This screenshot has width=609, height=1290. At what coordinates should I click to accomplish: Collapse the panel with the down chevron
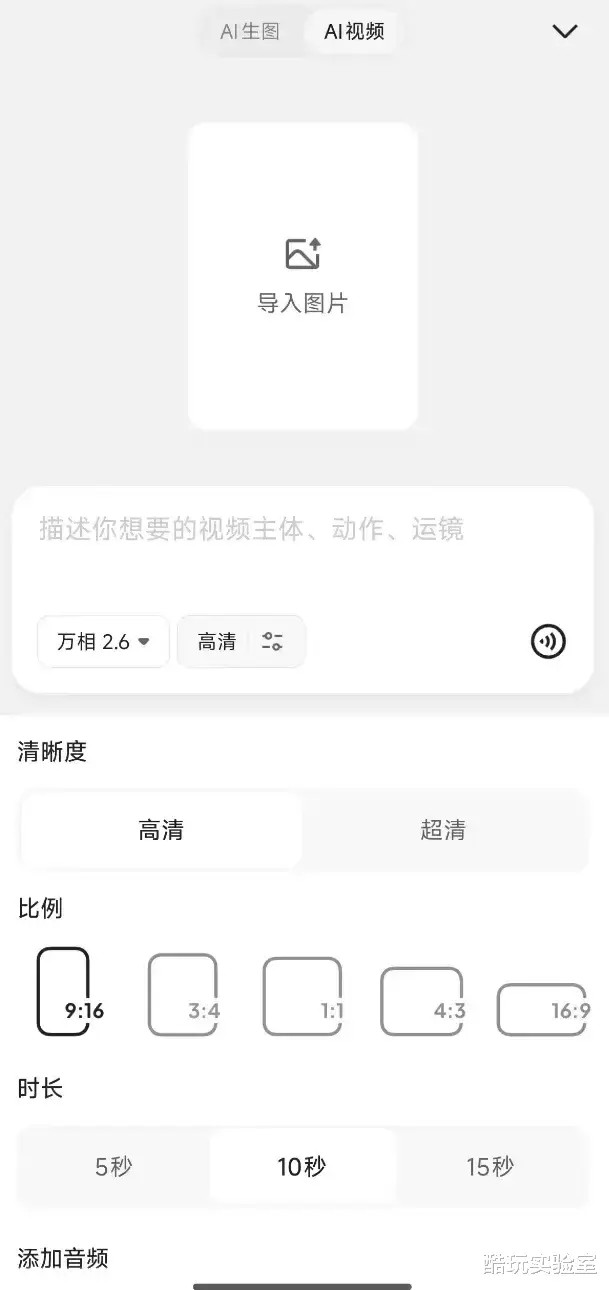coord(565,31)
